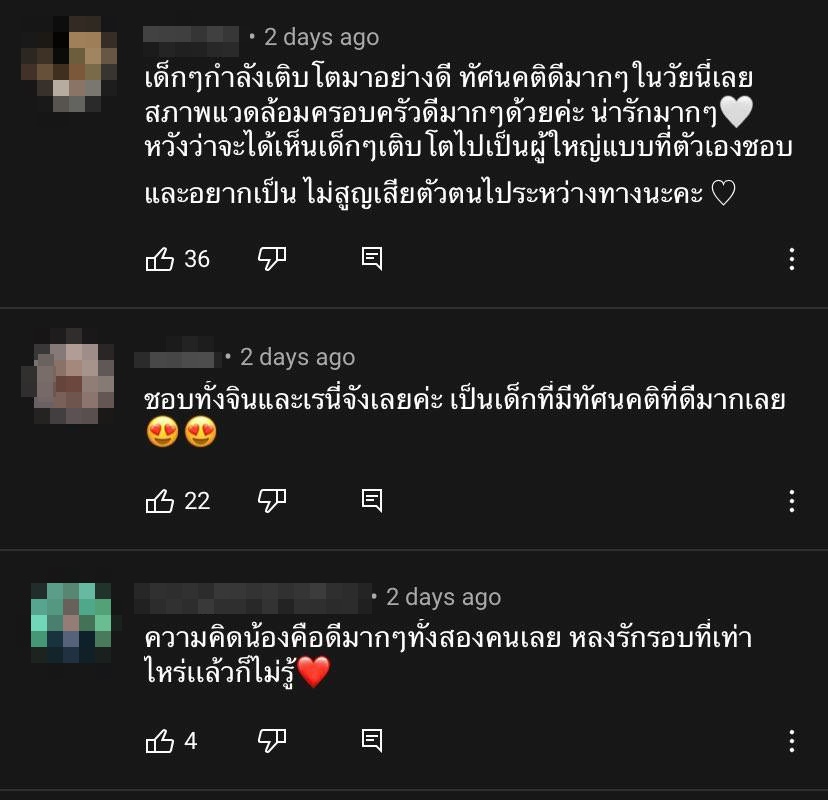Viewport: 828px width, 800px height.
Task: Reply to the comment with 36 likes
Action: 372,259
